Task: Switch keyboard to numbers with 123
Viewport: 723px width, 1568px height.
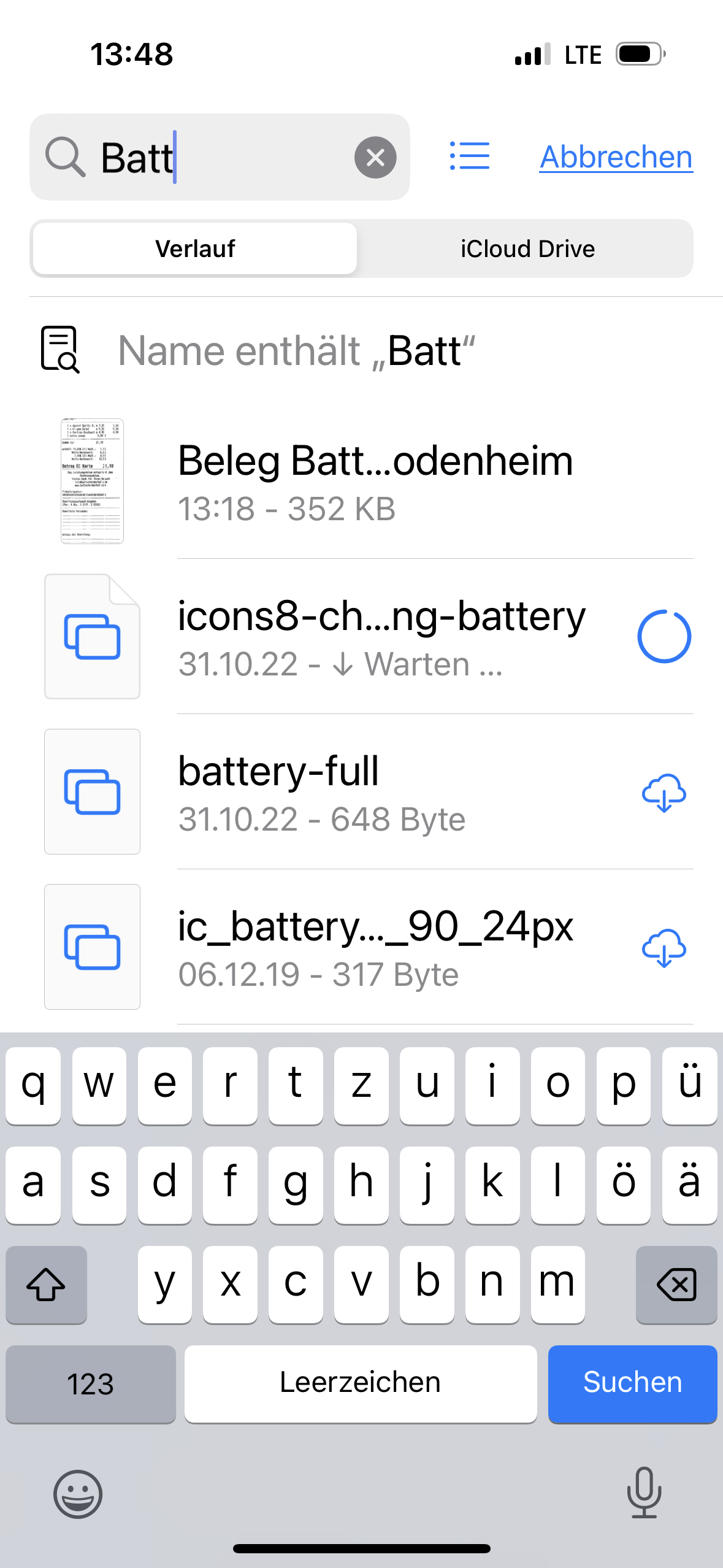Action: [90, 1383]
